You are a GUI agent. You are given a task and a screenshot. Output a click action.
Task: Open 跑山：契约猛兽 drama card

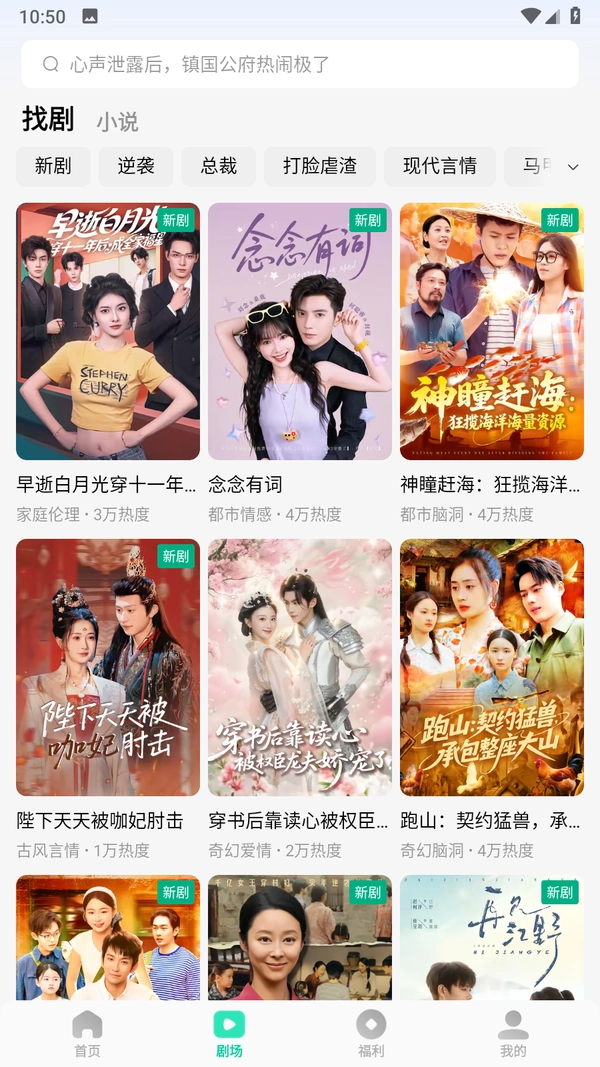[492, 668]
